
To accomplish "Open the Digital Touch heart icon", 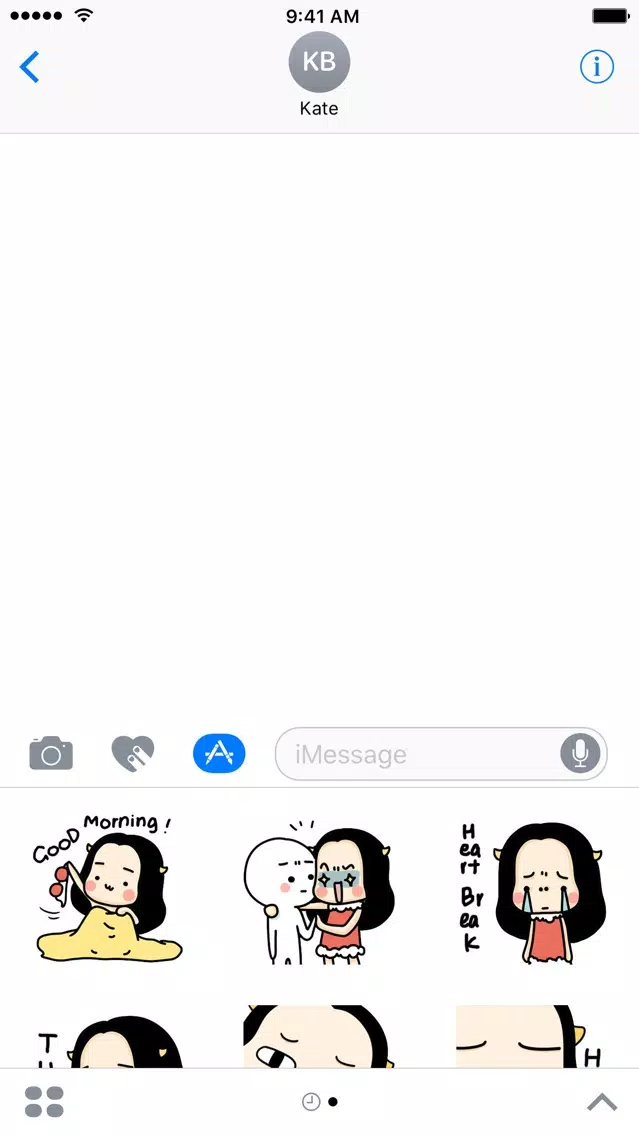I will 133,753.
